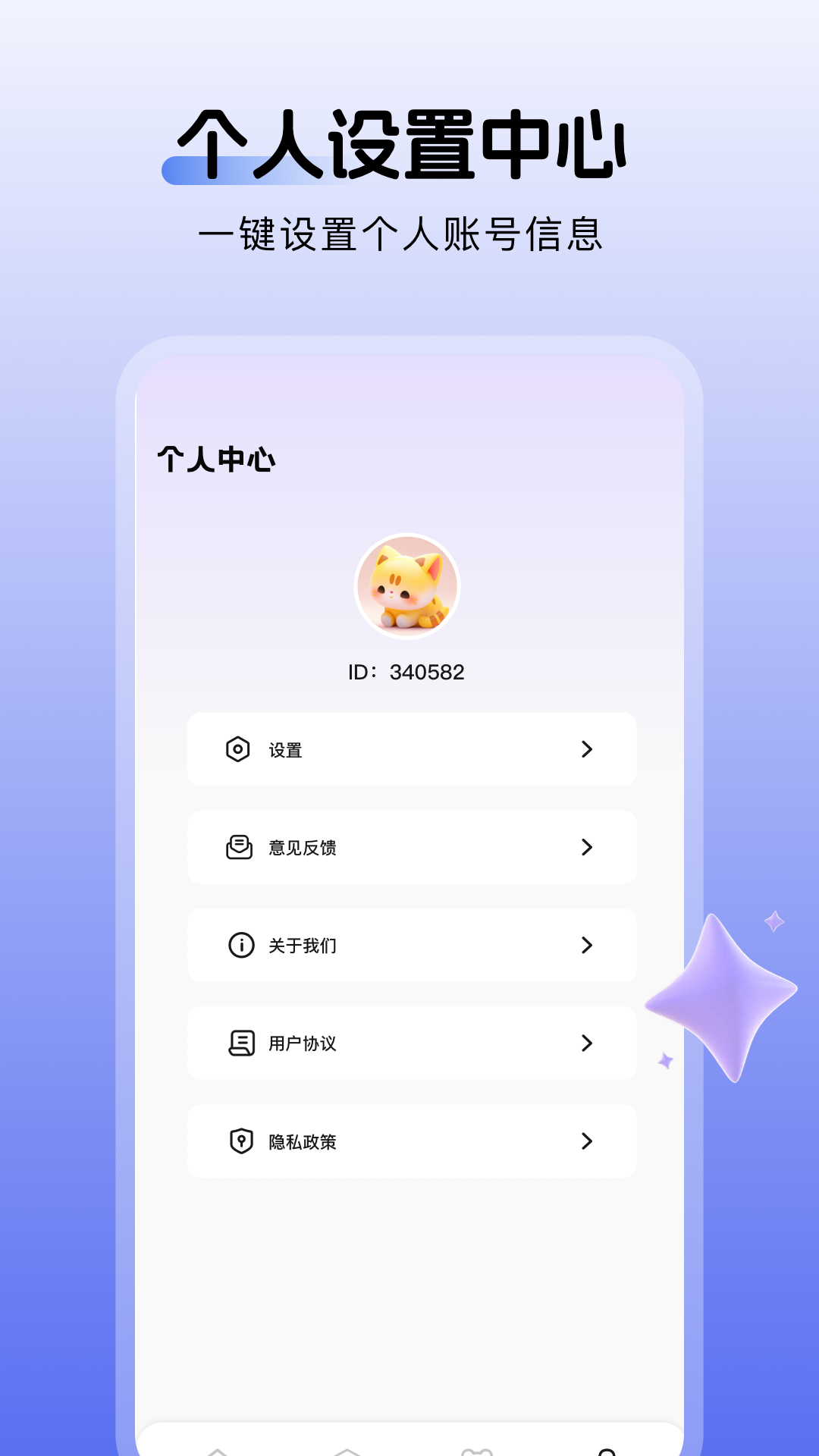819x1456 pixels.
Task: Expand the 设置 row via its chevron
Action: pyautogui.click(x=585, y=749)
